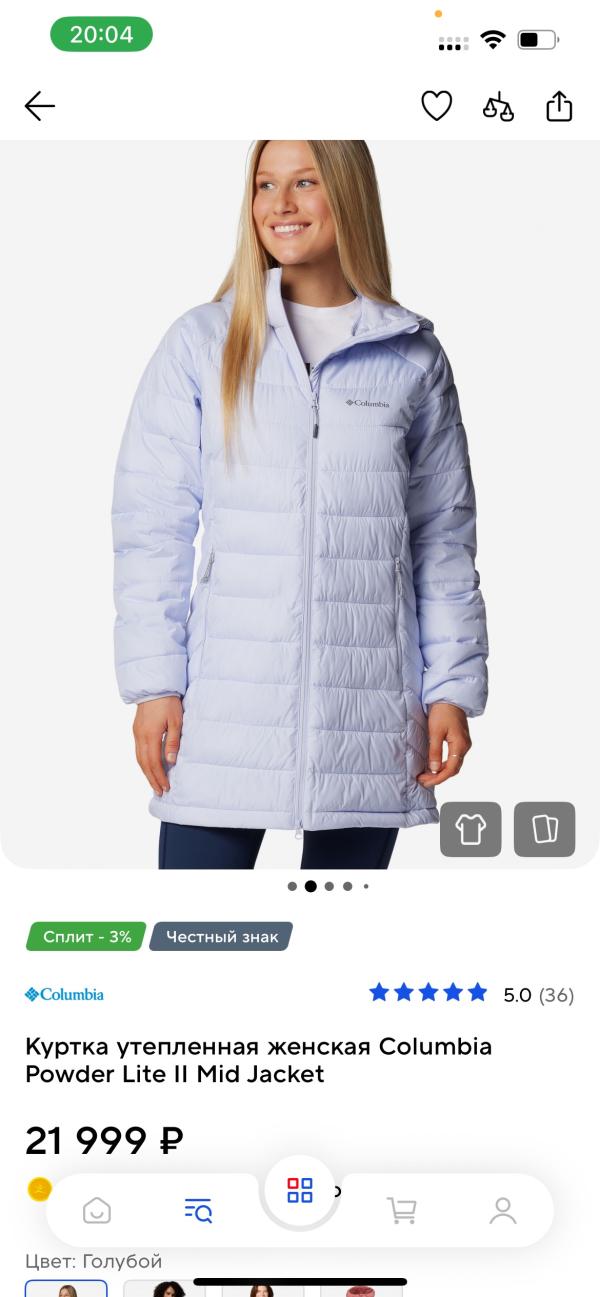The image size is (600, 1297).
Task: Open the 5.0 rating reviews
Action: tap(471, 994)
